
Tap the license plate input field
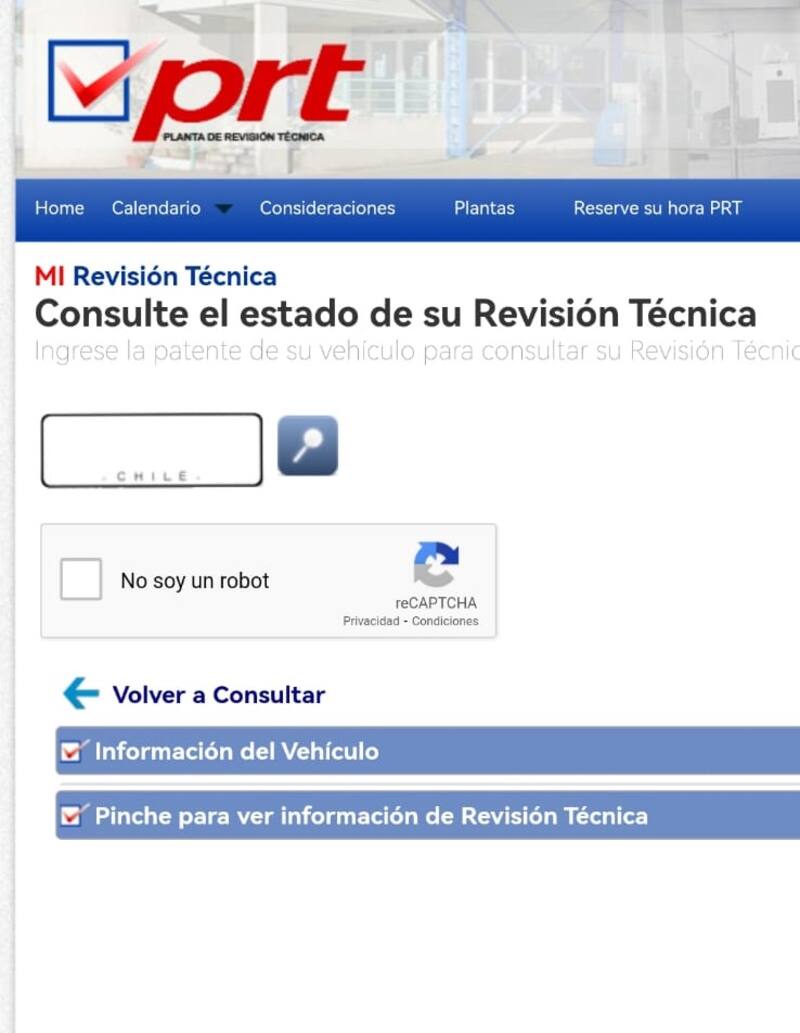pos(151,449)
